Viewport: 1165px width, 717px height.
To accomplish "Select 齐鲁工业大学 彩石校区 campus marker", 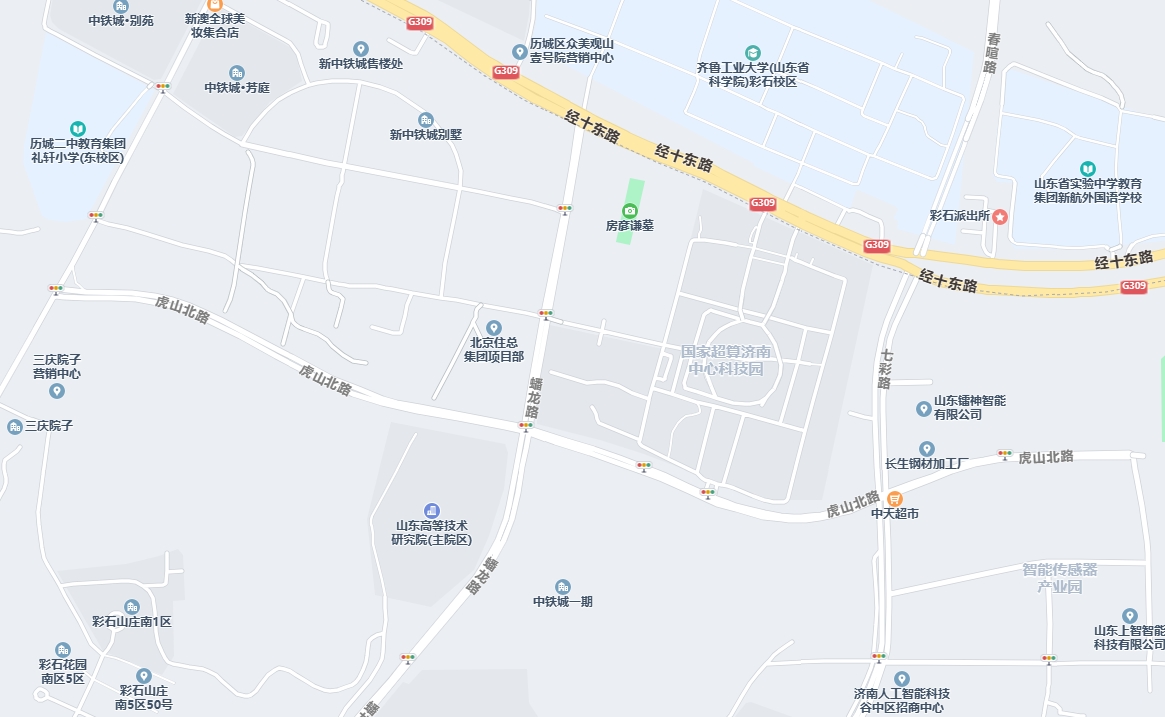I will [752, 52].
